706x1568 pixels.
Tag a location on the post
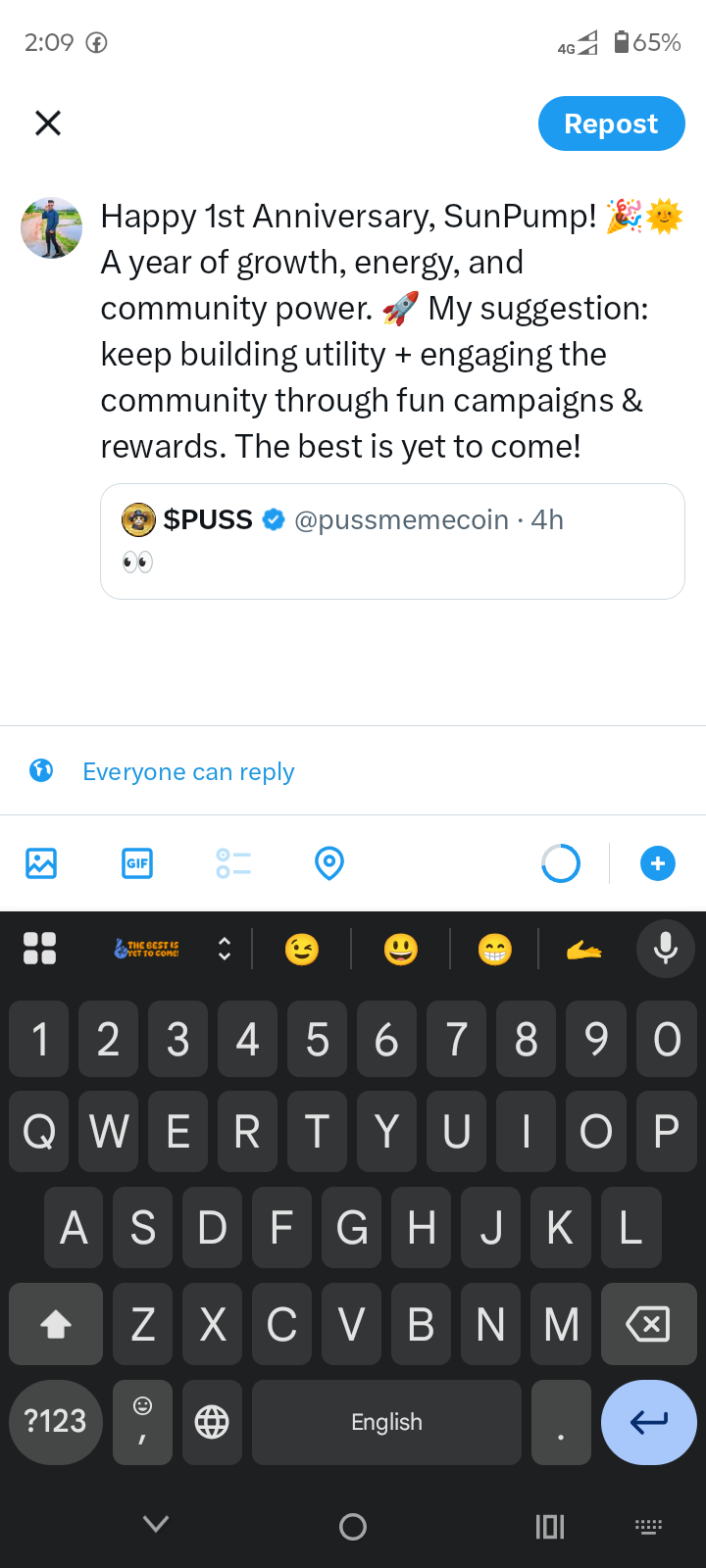329,863
